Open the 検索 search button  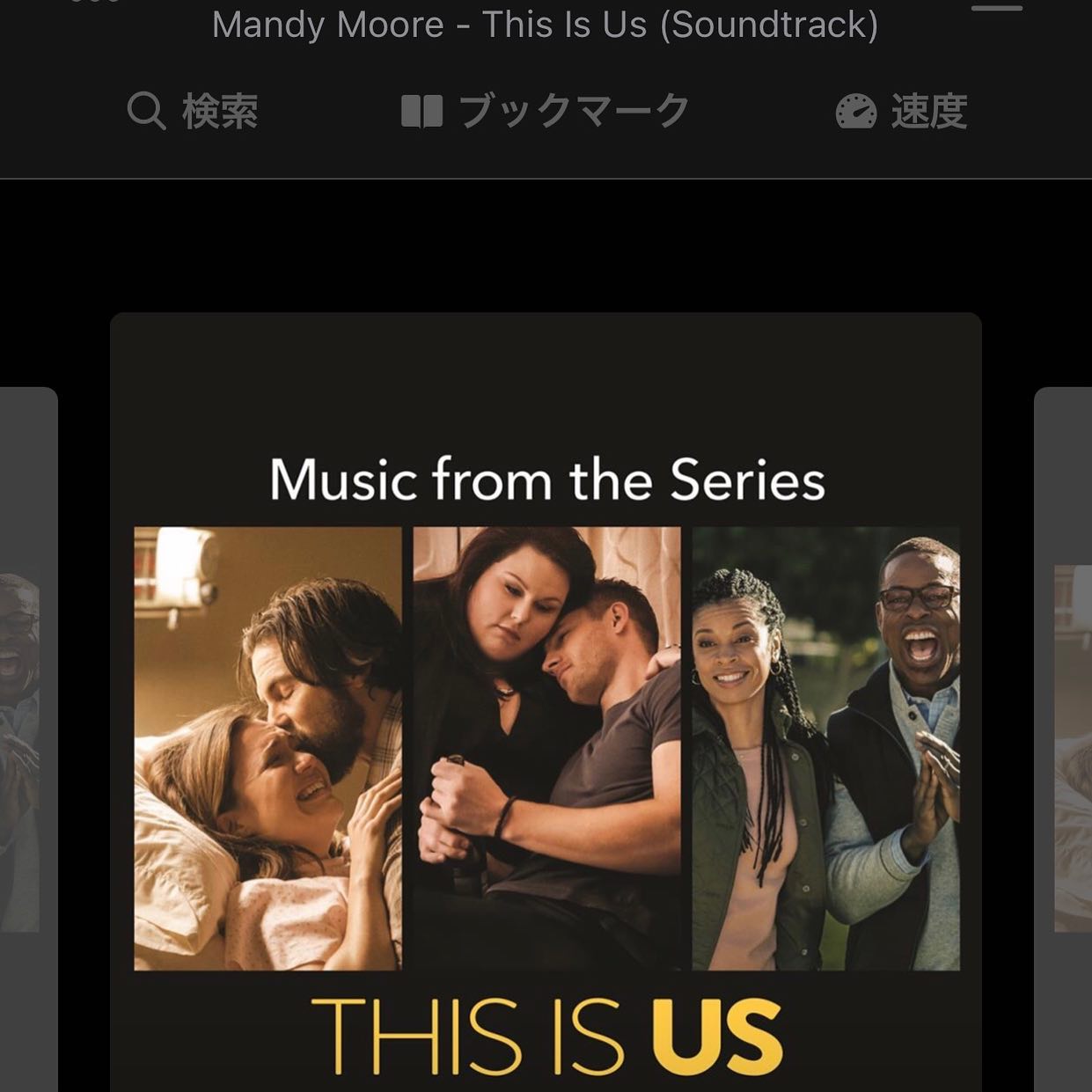coord(193,112)
